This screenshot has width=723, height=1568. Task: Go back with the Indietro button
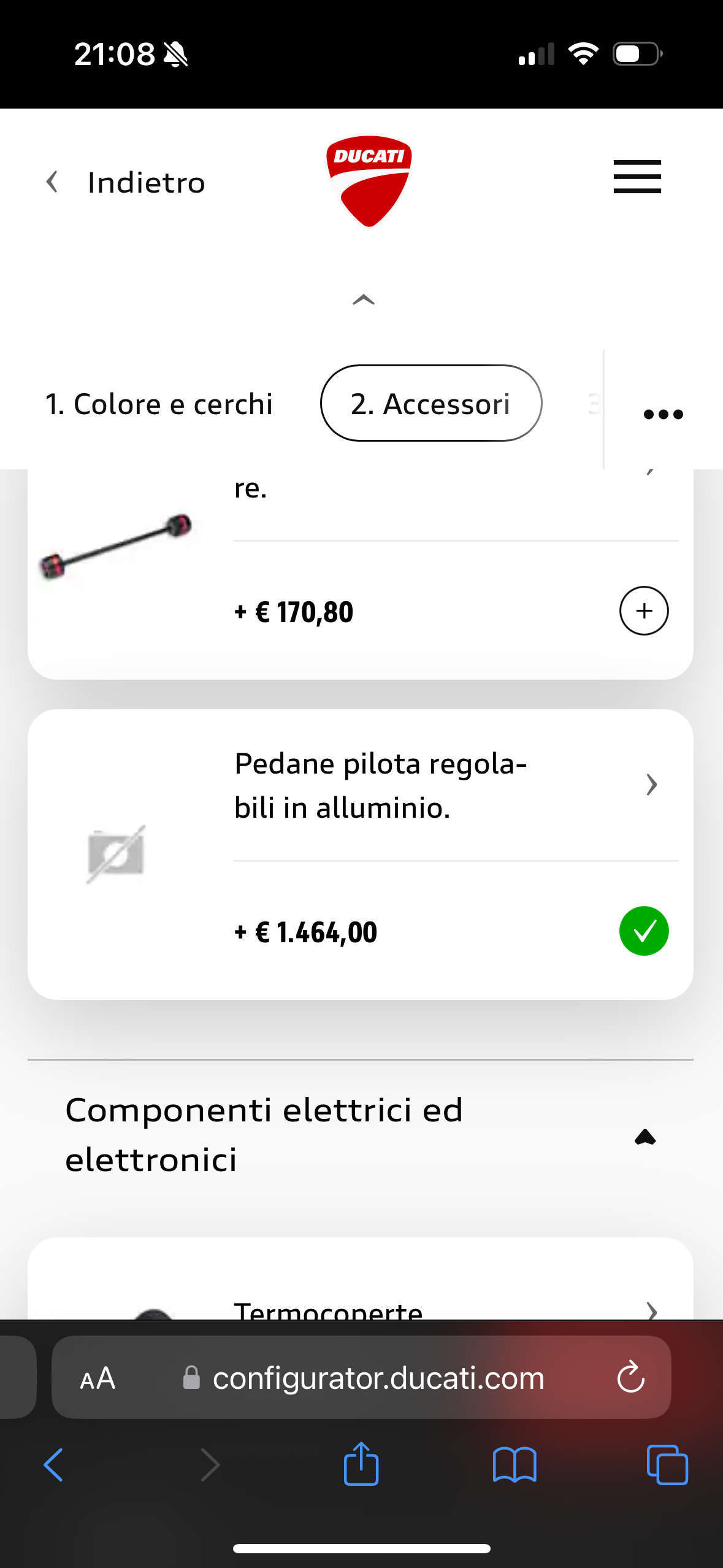(x=126, y=182)
